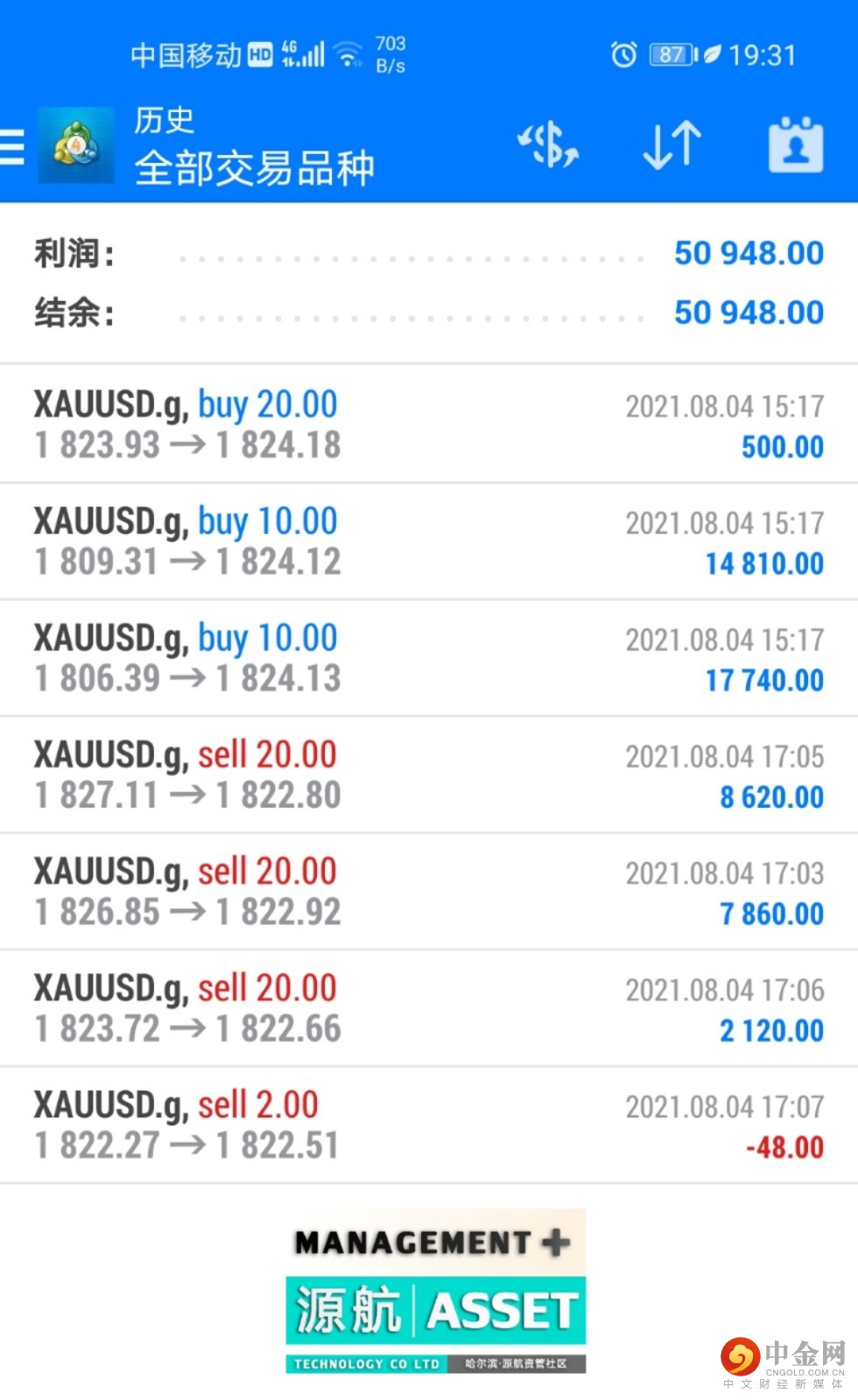This screenshot has width=858, height=1400.
Task: Open the symbol filter icon
Action: click(x=548, y=145)
